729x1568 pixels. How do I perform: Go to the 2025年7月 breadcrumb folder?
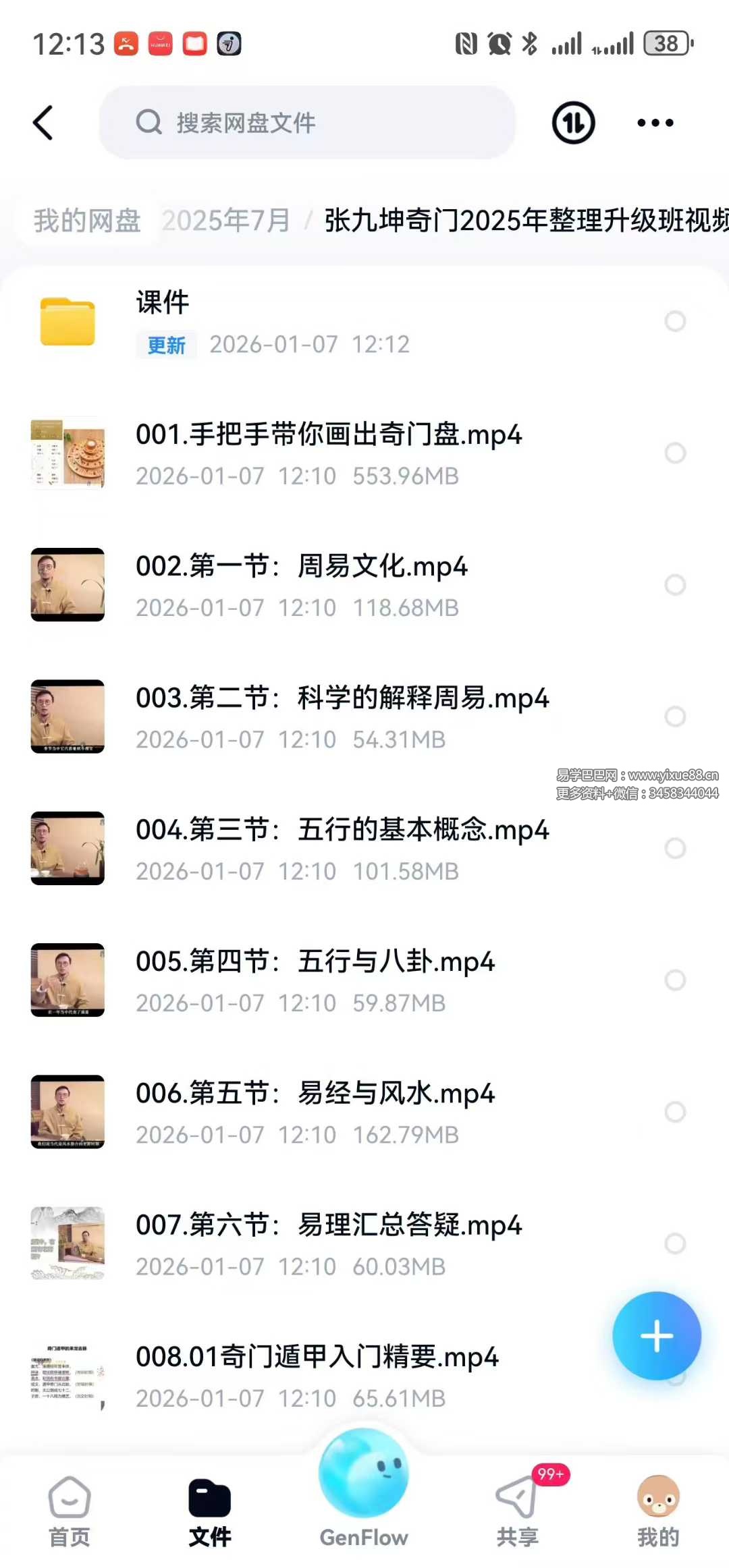click(x=226, y=221)
